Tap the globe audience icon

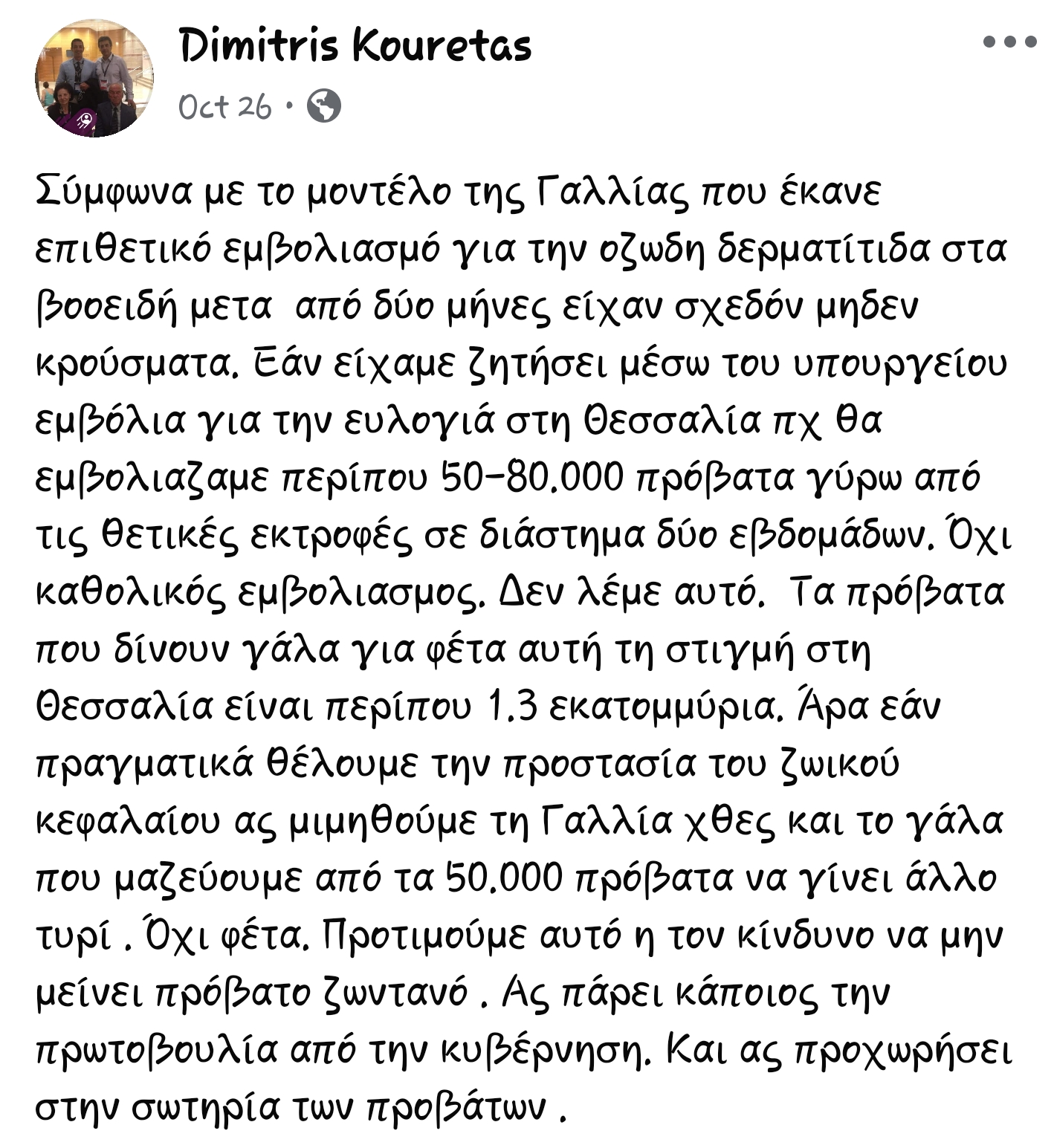coord(323,106)
